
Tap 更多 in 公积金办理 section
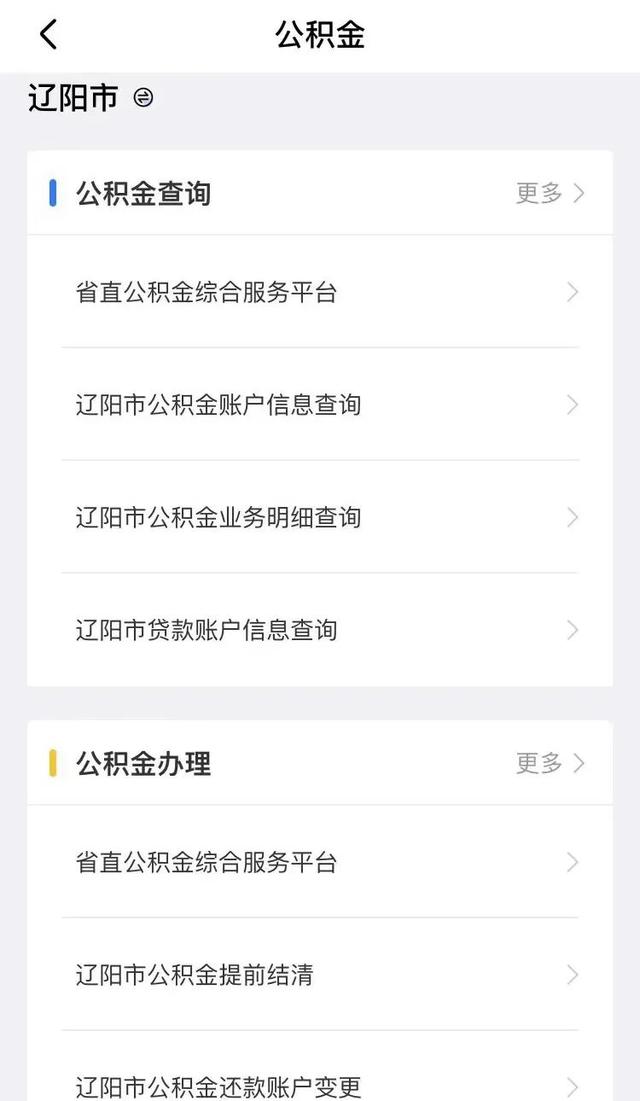tap(549, 763)
